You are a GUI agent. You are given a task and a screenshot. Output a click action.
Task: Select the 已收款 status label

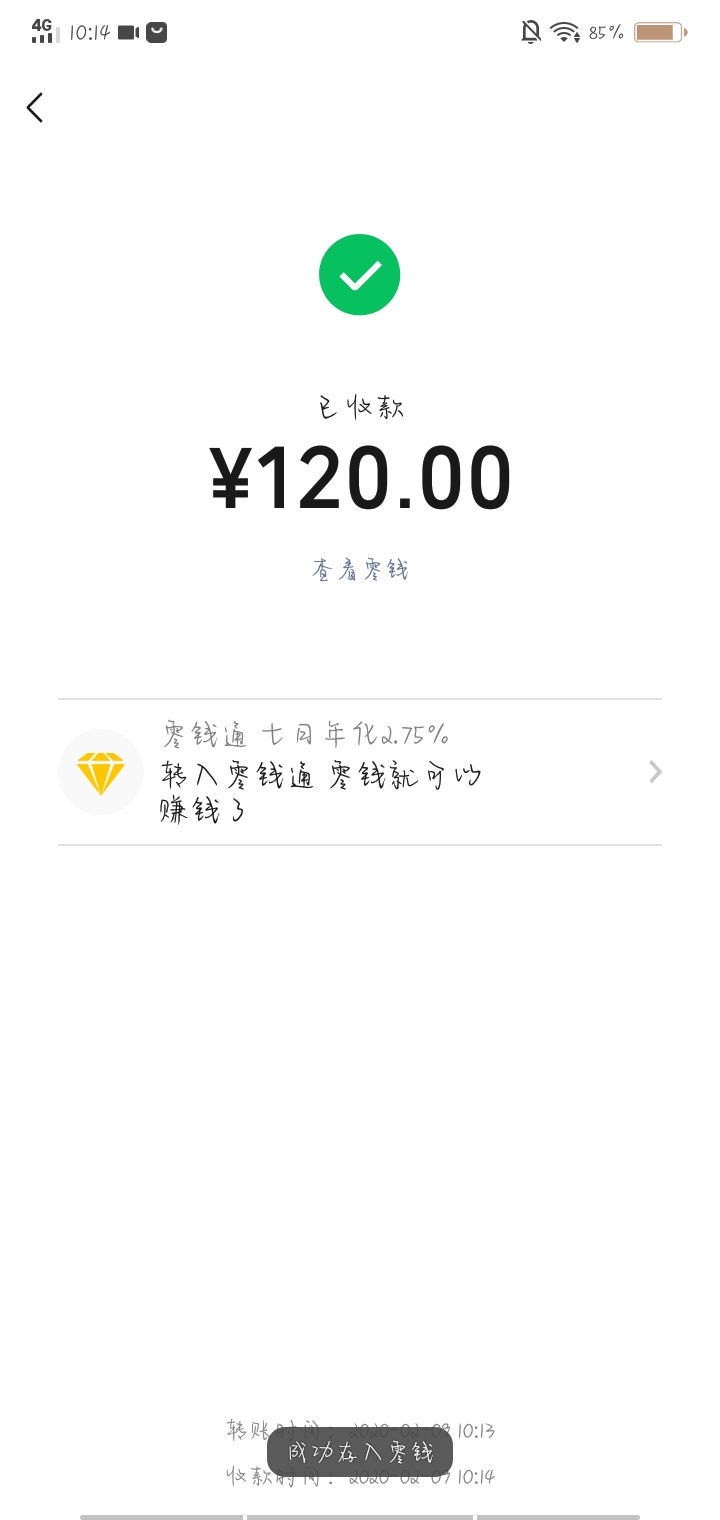359,406
